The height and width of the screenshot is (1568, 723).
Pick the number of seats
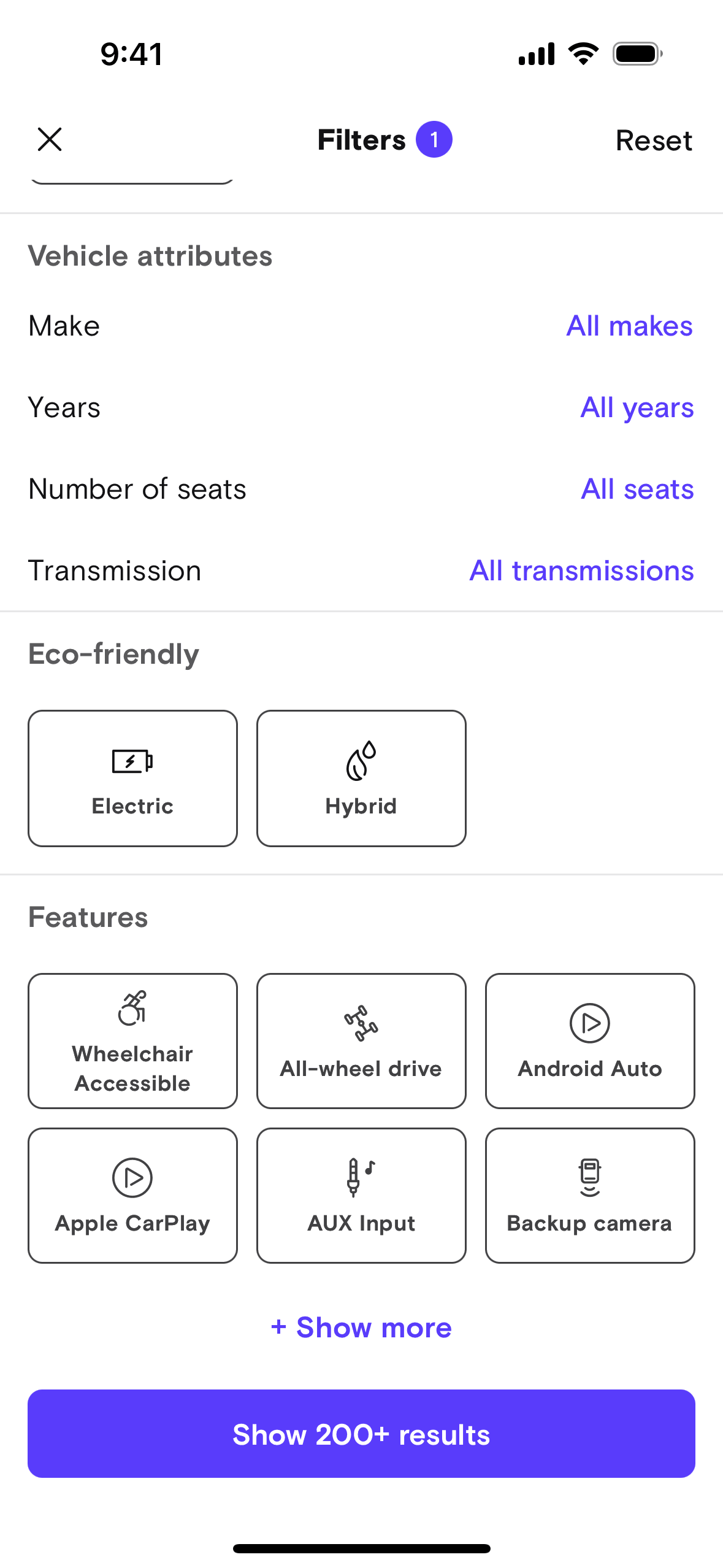(637, 489)
